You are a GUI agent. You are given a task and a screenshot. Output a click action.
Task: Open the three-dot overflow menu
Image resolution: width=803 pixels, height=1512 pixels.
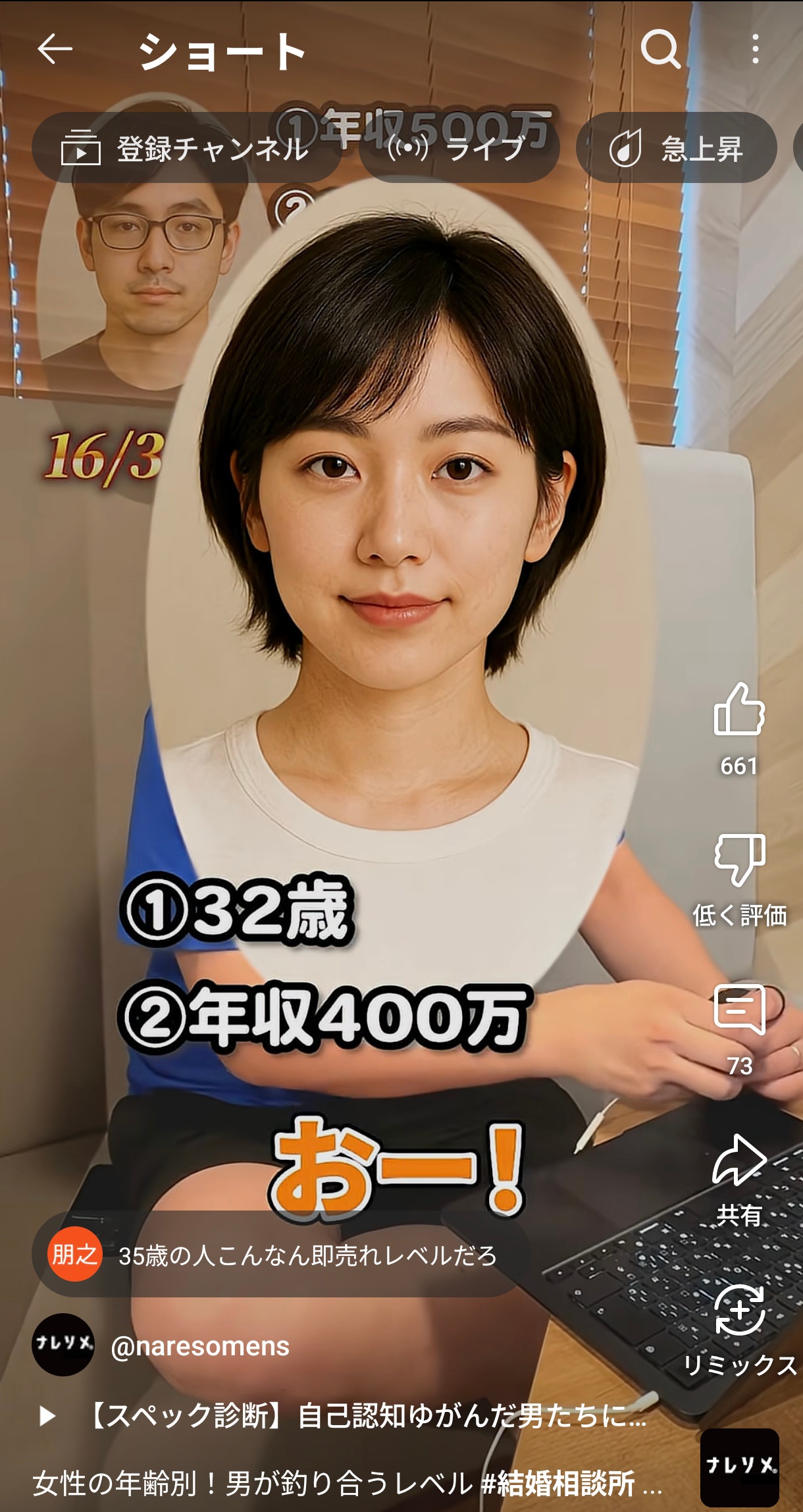coord(755,49)
